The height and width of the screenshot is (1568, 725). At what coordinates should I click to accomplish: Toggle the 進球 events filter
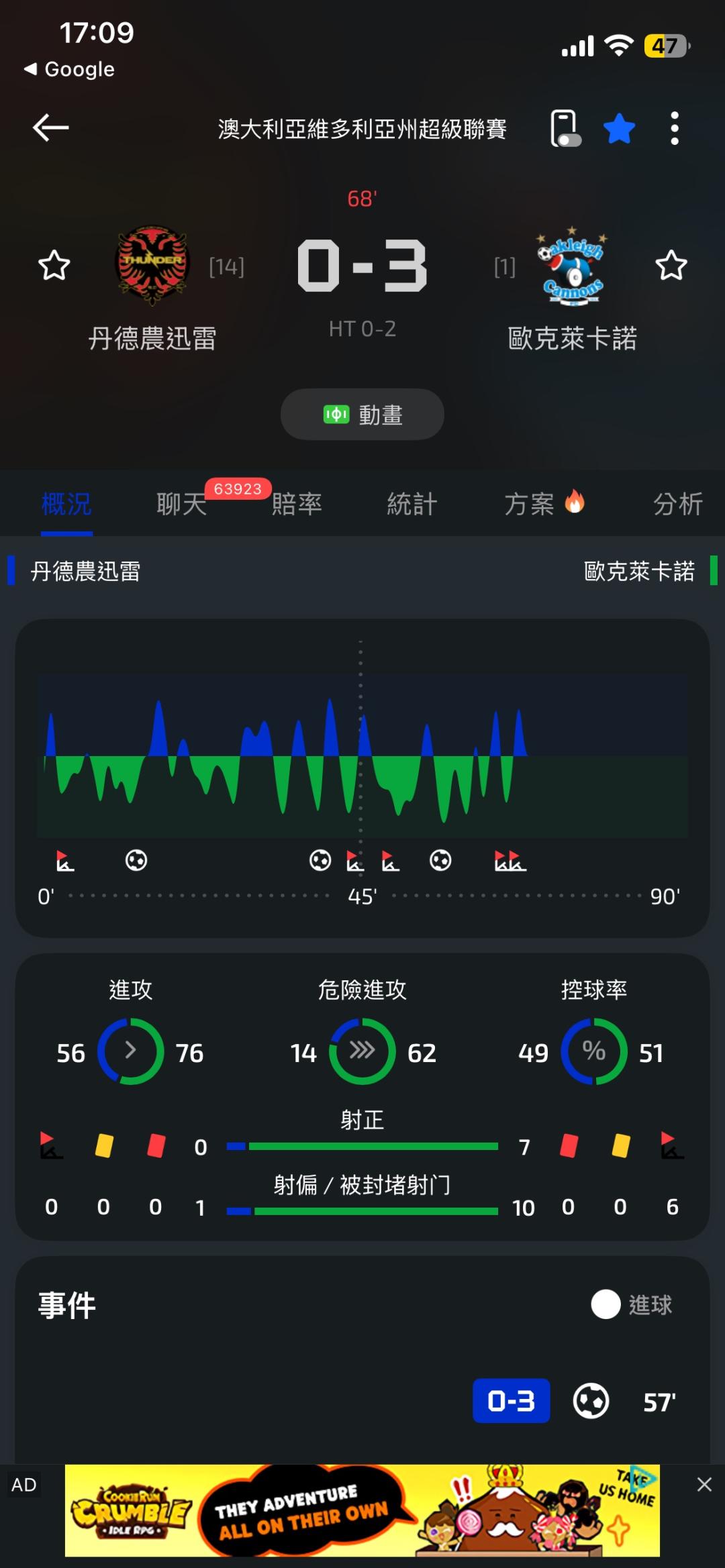(x=632, y=1304)
